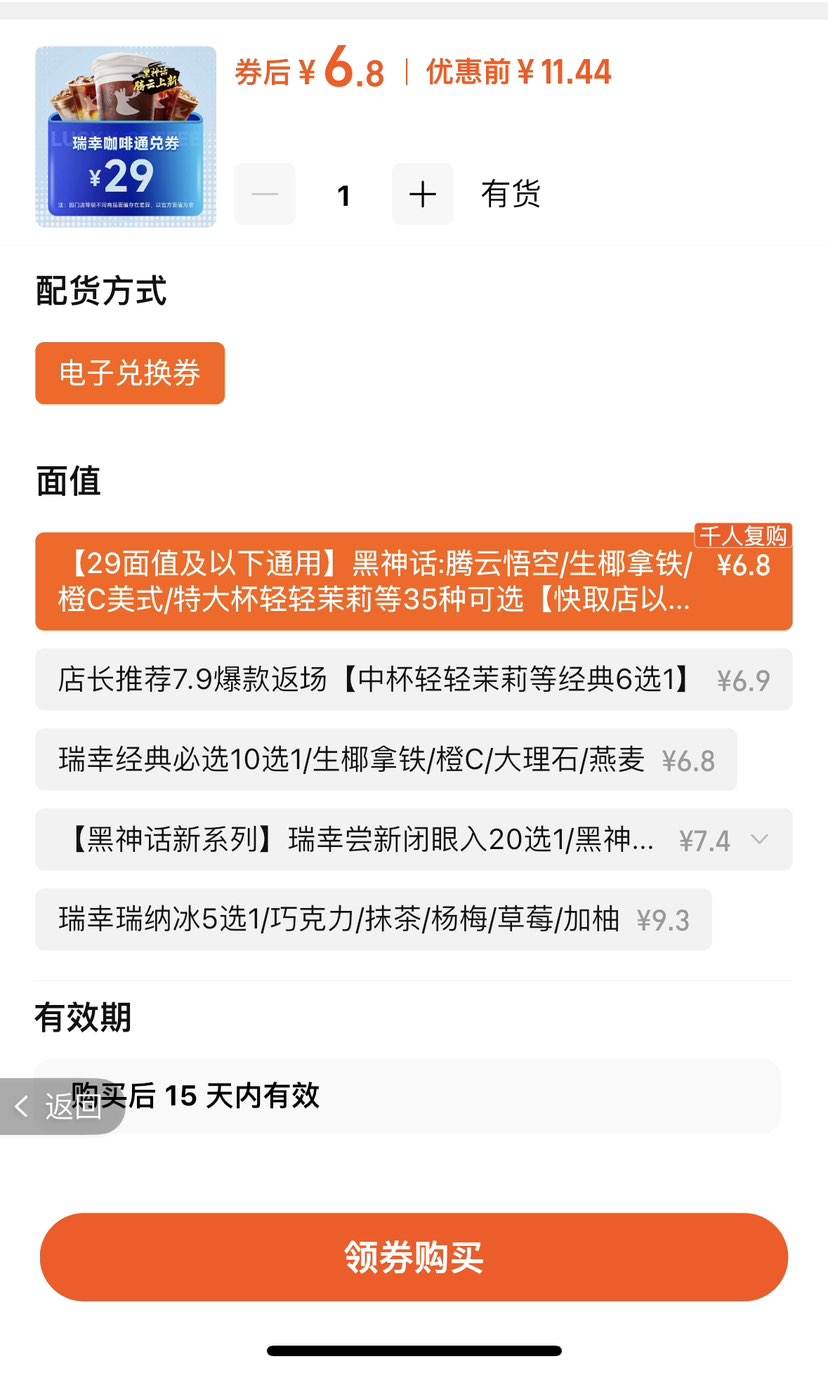Tap the 券后 ¥6.8 discounted price
The width and height of the screenshot is (828, 1373).
point(310,75)
